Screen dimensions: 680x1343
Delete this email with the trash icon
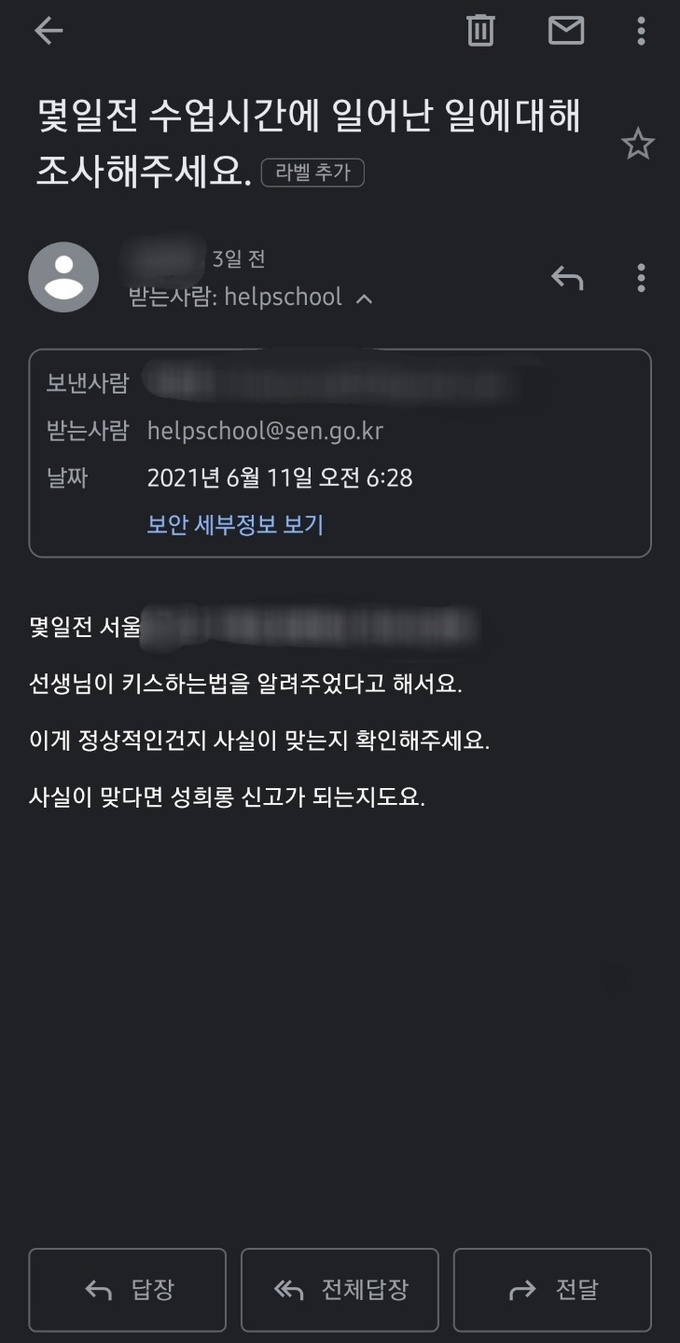[x=481, y=31]
